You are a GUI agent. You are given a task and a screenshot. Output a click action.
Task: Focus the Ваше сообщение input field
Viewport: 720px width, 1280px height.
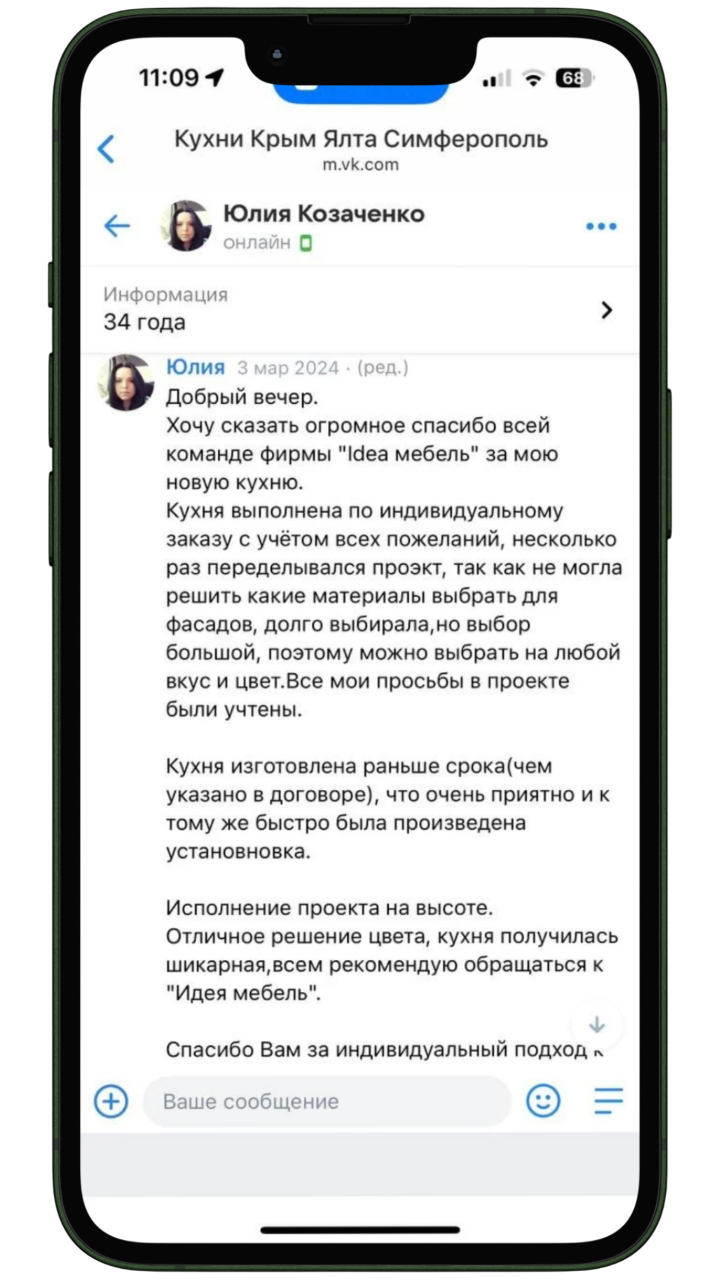coord(325,1101)
